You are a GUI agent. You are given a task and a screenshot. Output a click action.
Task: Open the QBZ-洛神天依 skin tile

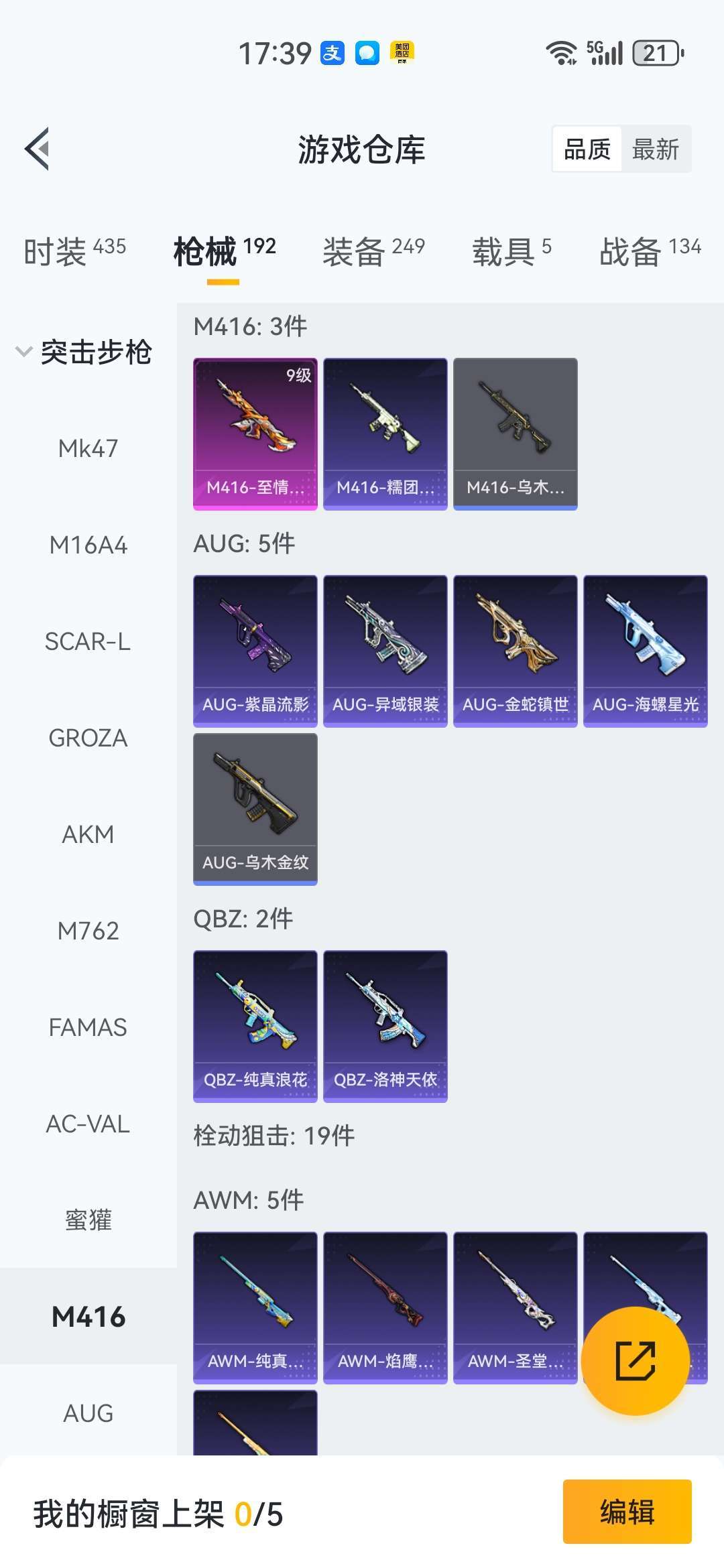point(385,1027)
